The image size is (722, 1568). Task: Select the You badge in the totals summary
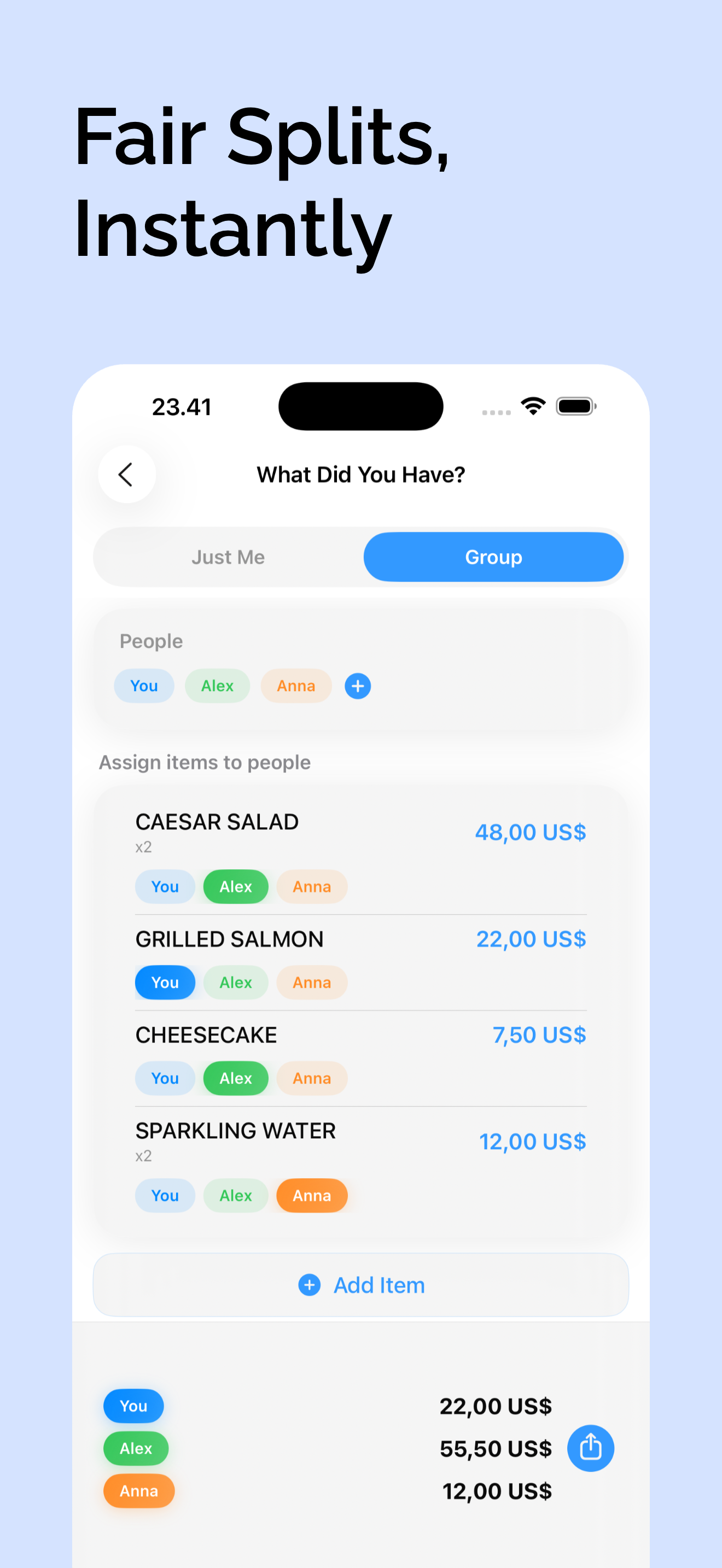(133, 1406)
